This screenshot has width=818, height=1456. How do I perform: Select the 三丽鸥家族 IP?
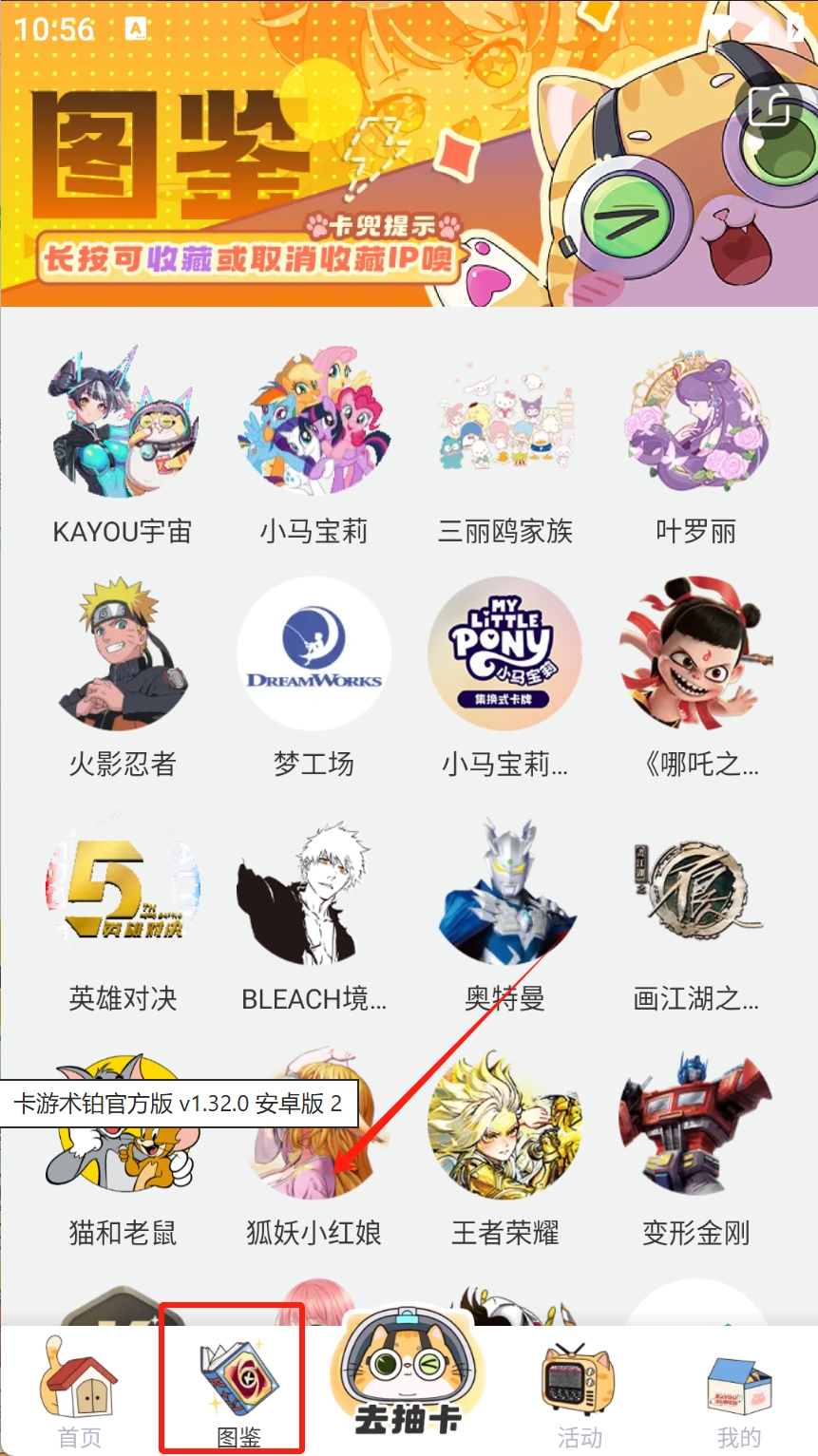pyautogui.click(x=504, y=424)
